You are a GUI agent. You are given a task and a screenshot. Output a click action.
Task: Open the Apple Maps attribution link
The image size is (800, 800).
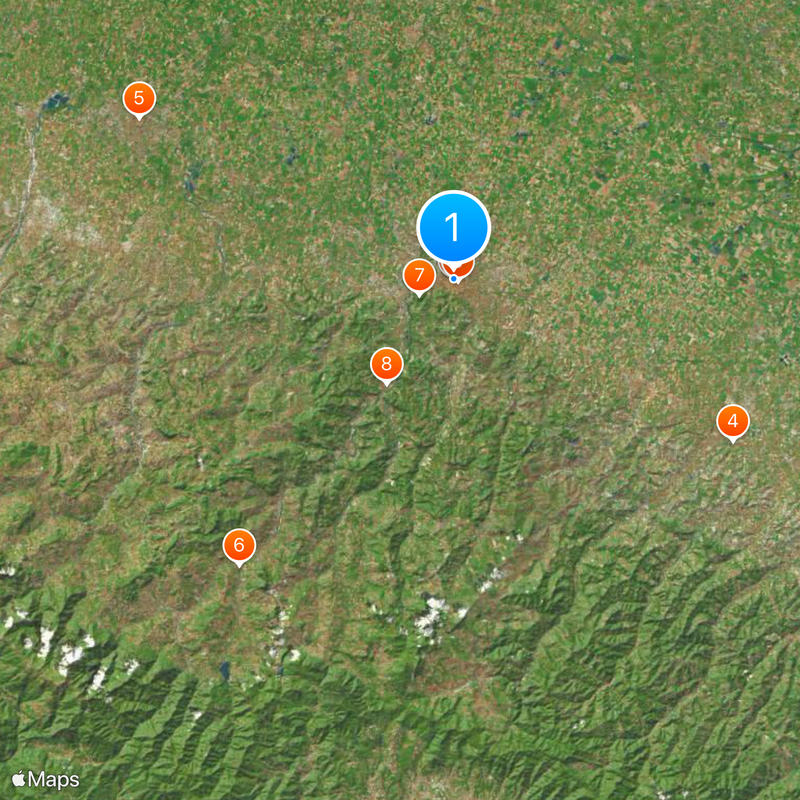(x=45, y=778)
